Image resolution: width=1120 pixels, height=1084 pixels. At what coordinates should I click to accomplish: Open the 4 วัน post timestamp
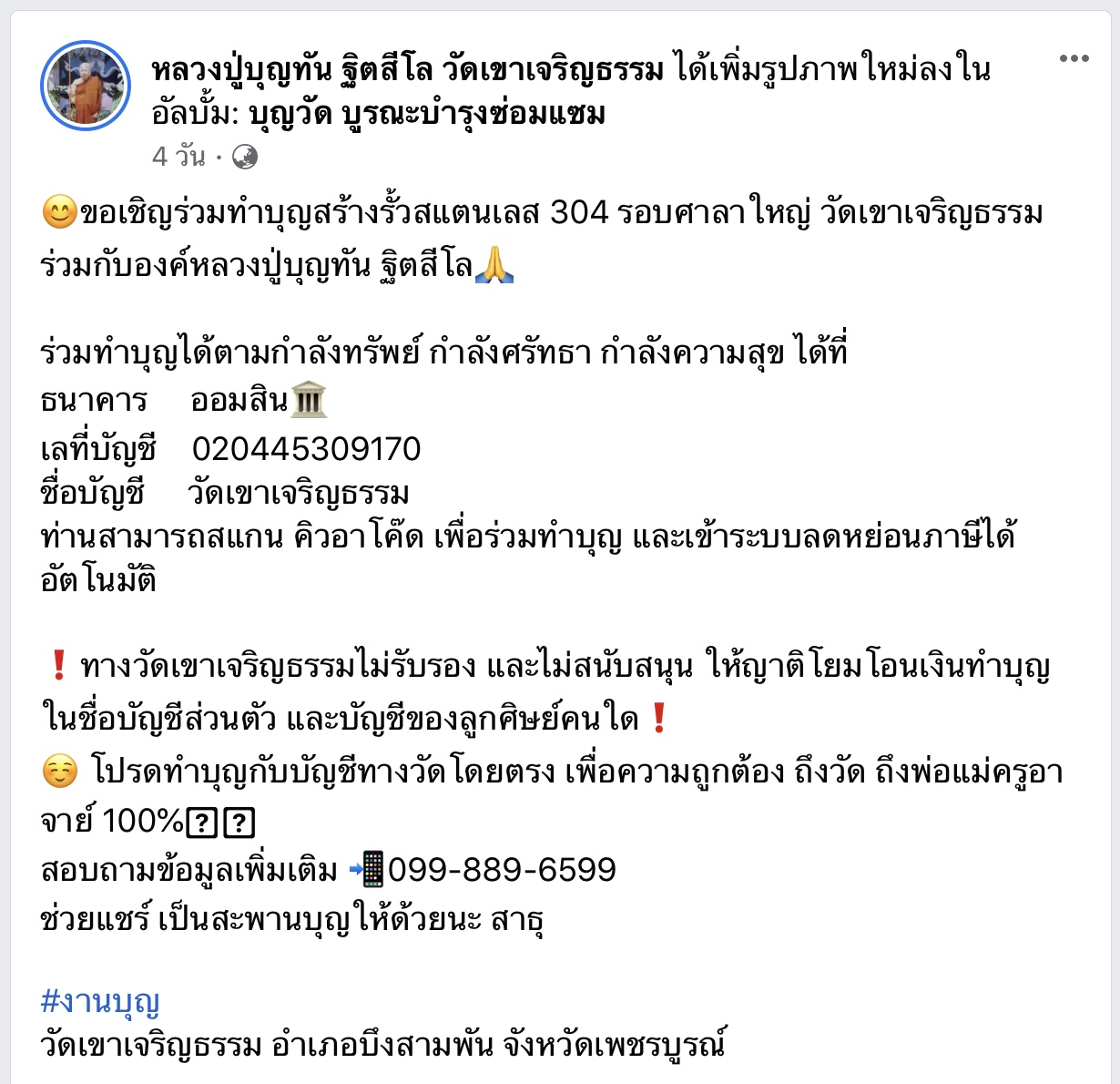click(x=178, y=157)
